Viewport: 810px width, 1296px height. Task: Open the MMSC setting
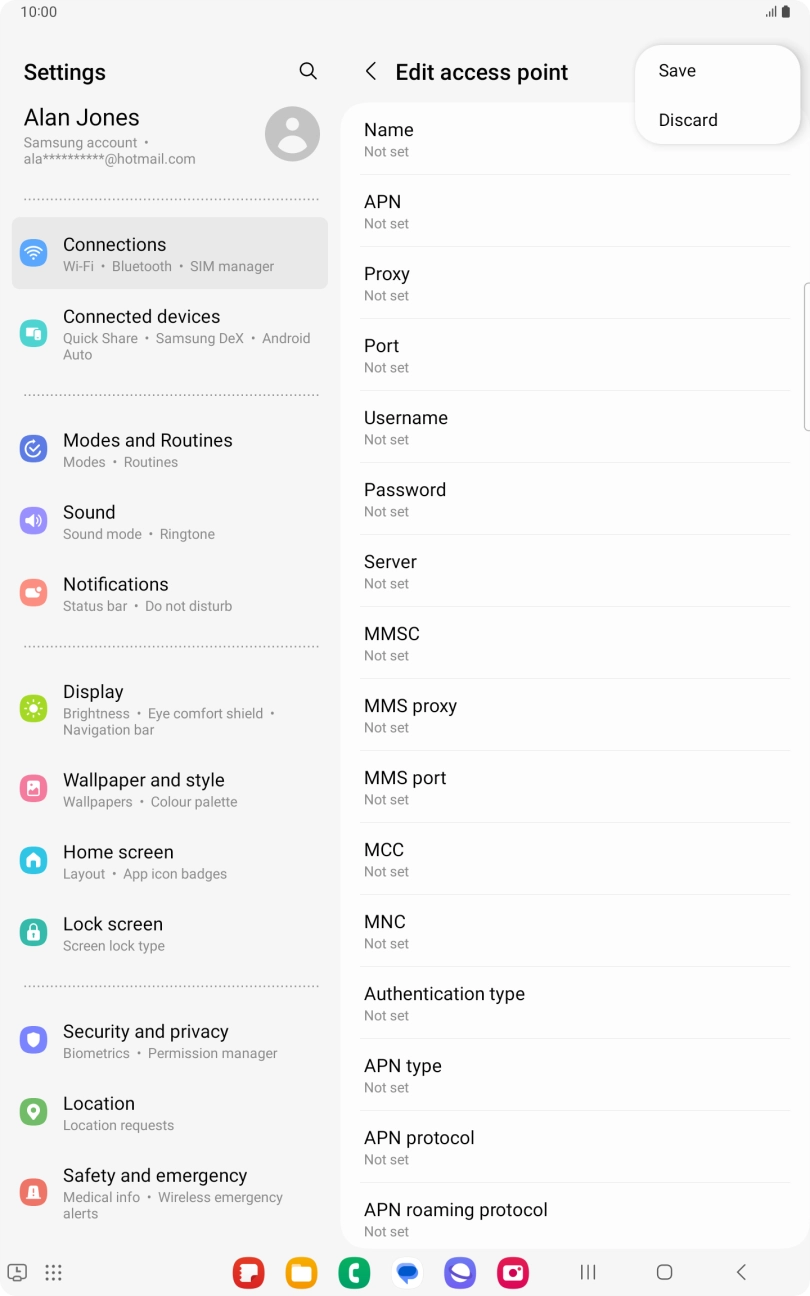[x=576, y=643]
